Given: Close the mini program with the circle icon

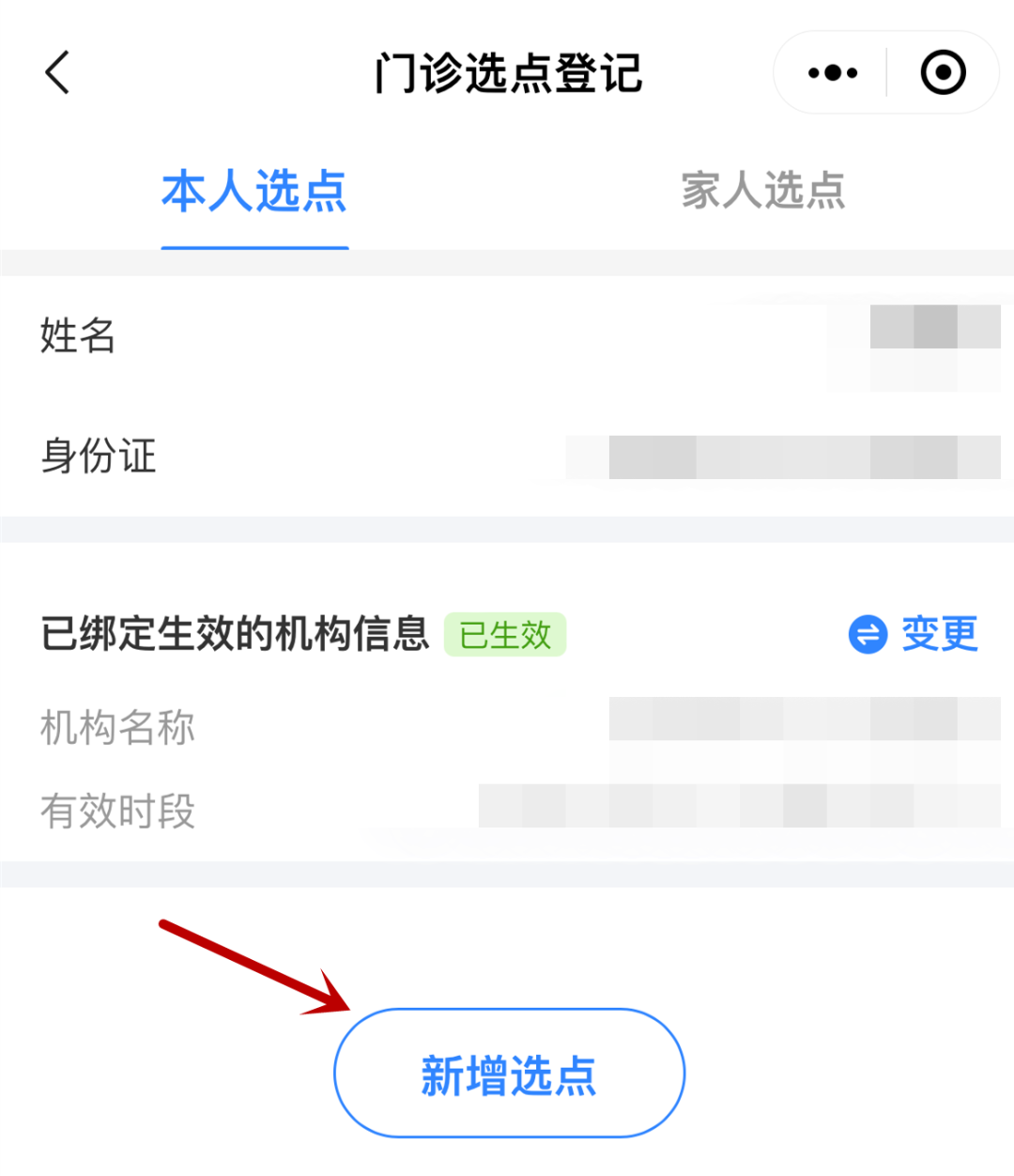Looking at the screenshot, I should click(x=943, y=73).
